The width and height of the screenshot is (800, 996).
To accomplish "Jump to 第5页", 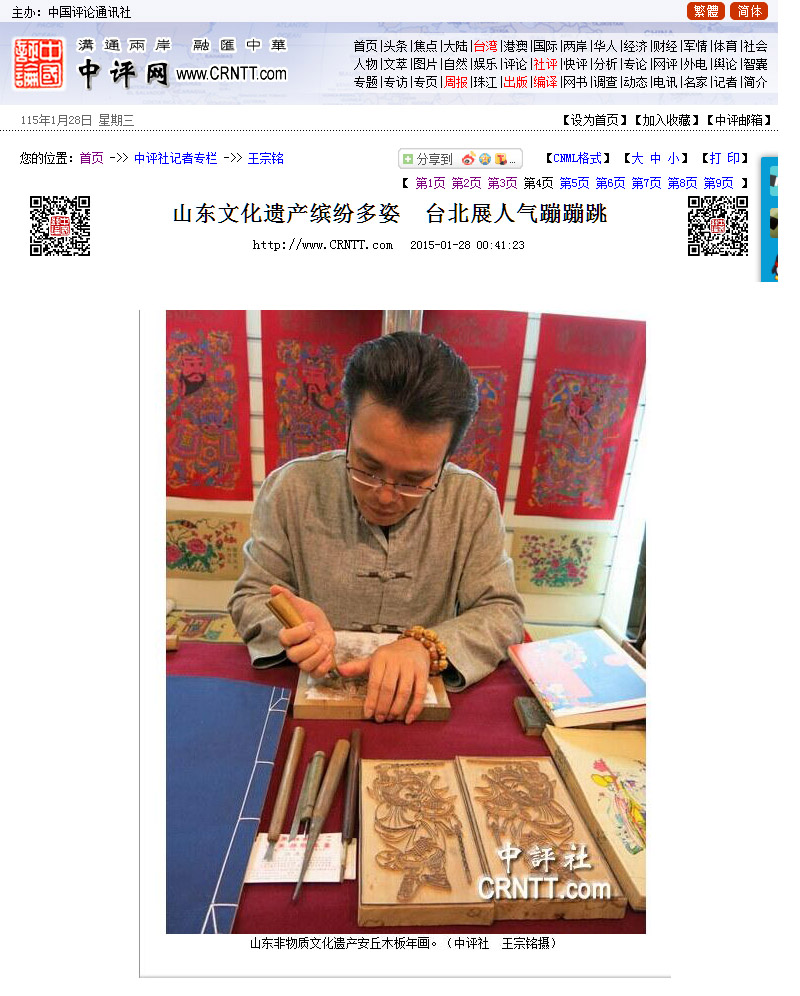I will coord(574,183).
